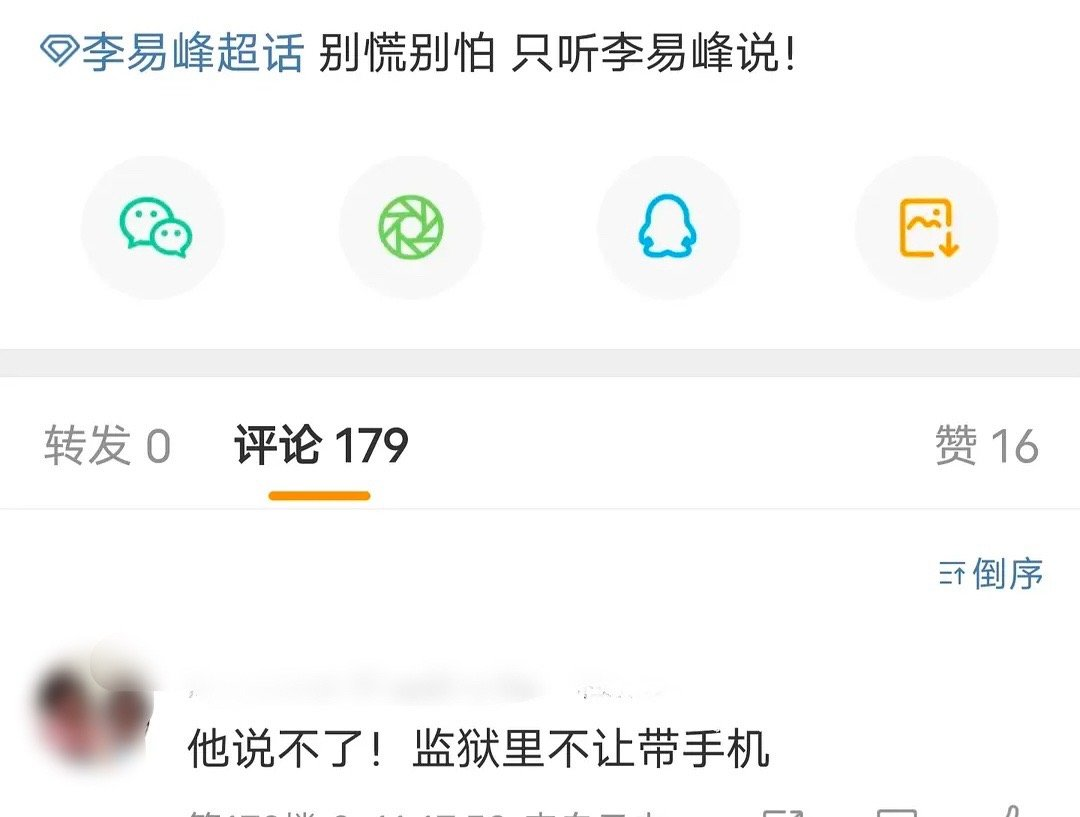Screen dimensions: 1080x817
Task: Share the post to QQ
Action: 668,228
